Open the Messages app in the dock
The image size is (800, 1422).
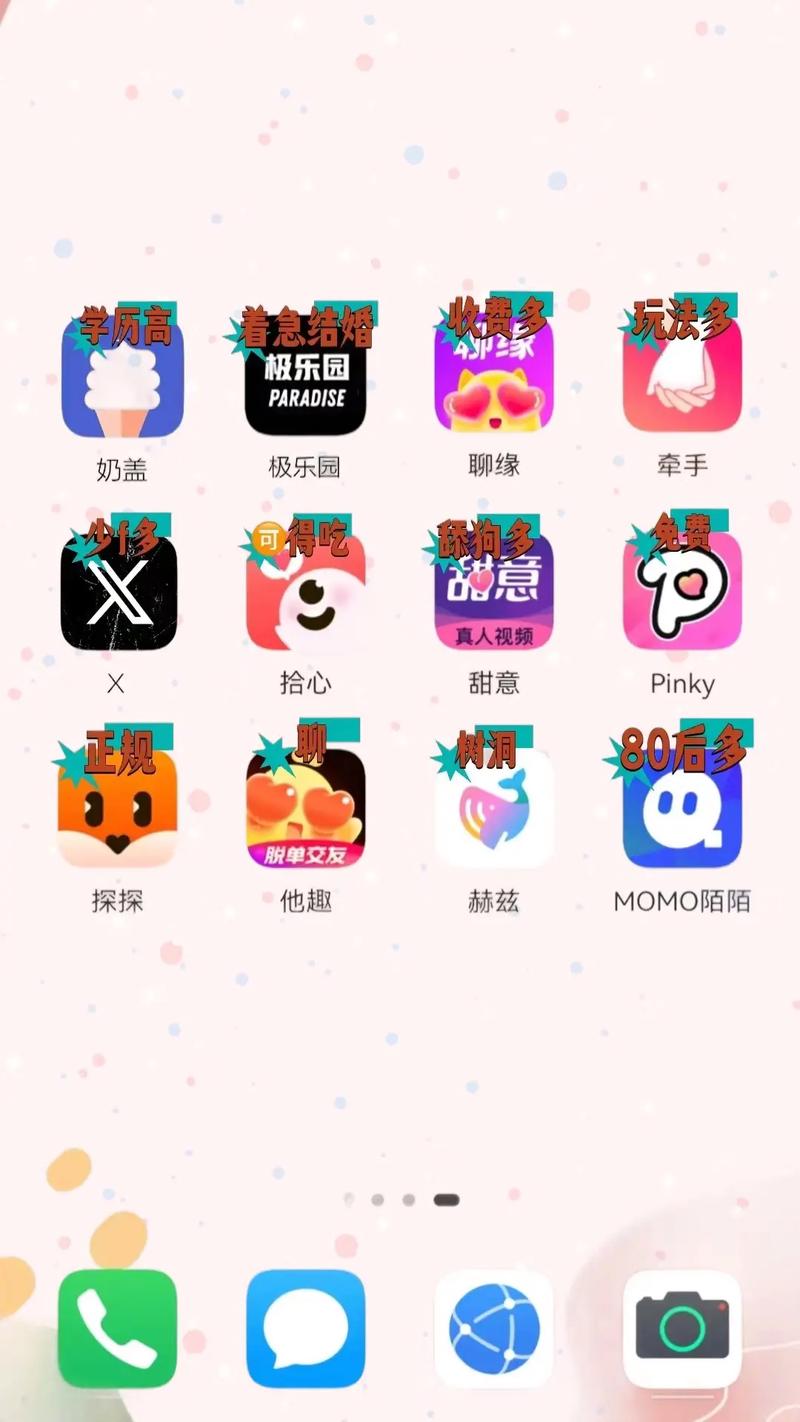tap(305, 1328)
